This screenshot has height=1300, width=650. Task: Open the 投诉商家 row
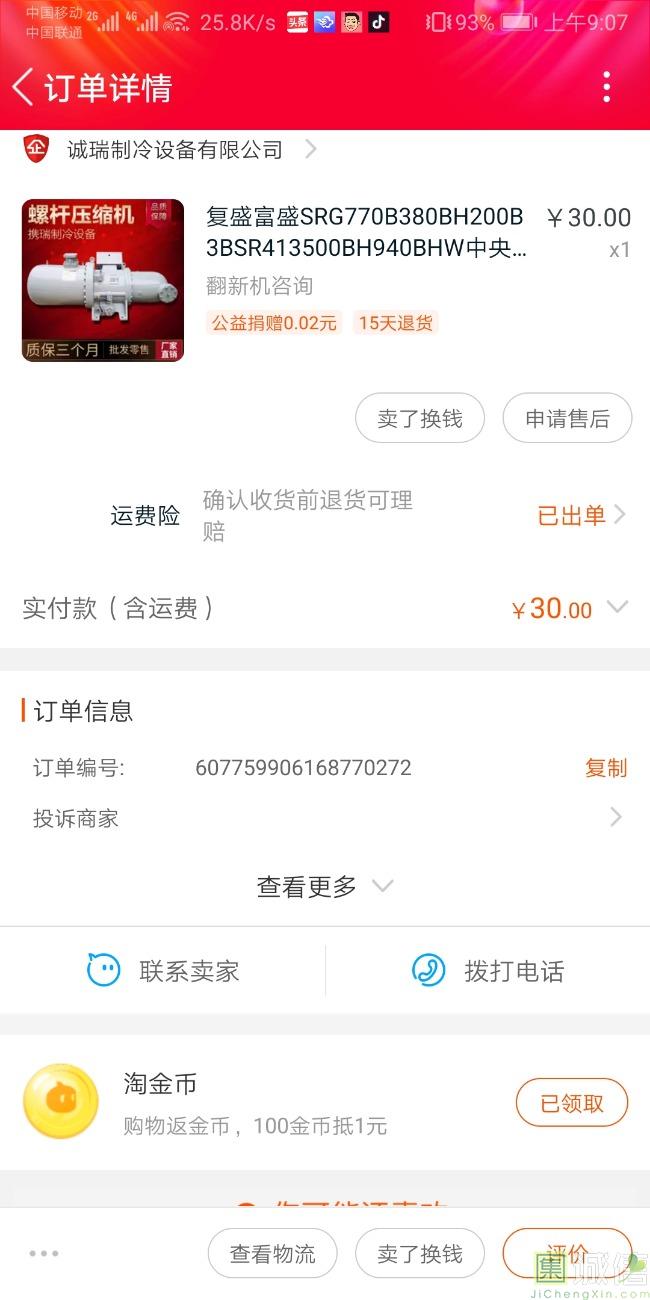click(325, 818)
